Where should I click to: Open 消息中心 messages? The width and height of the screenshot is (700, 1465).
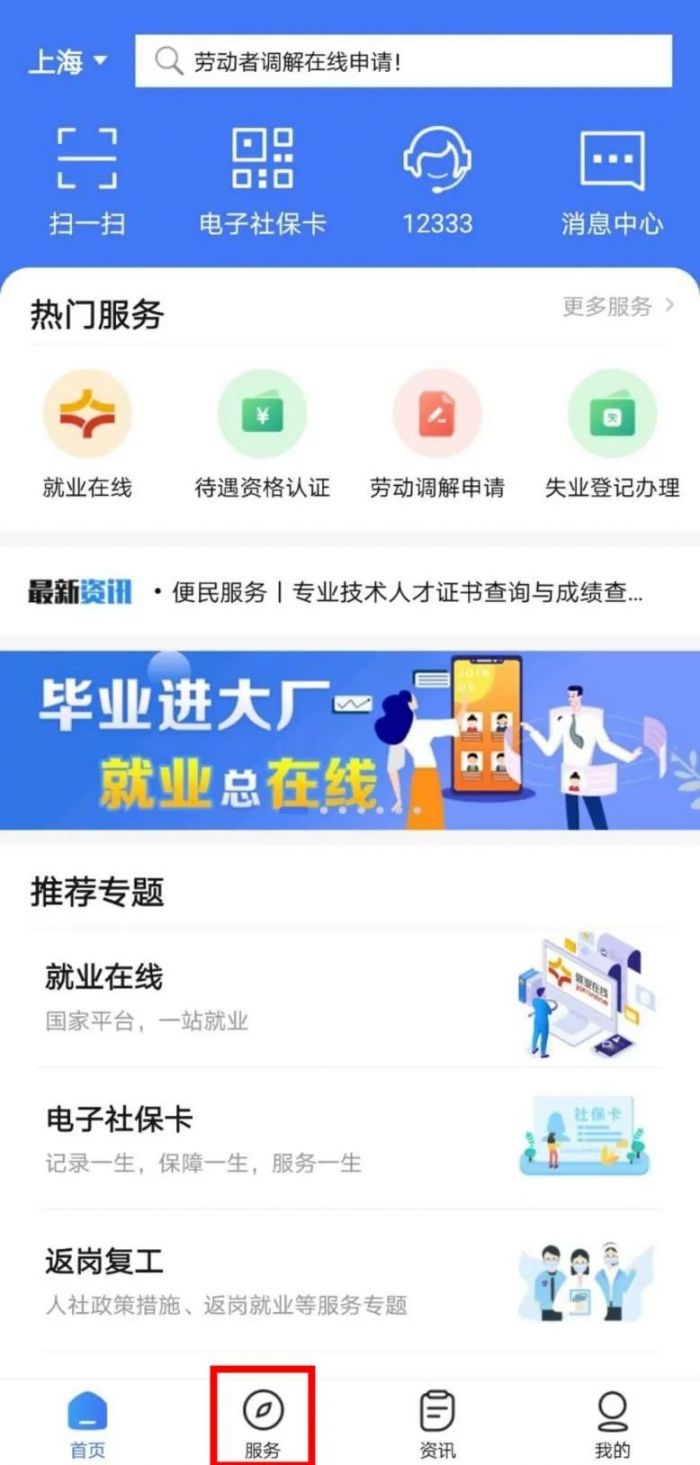(612, 181)
